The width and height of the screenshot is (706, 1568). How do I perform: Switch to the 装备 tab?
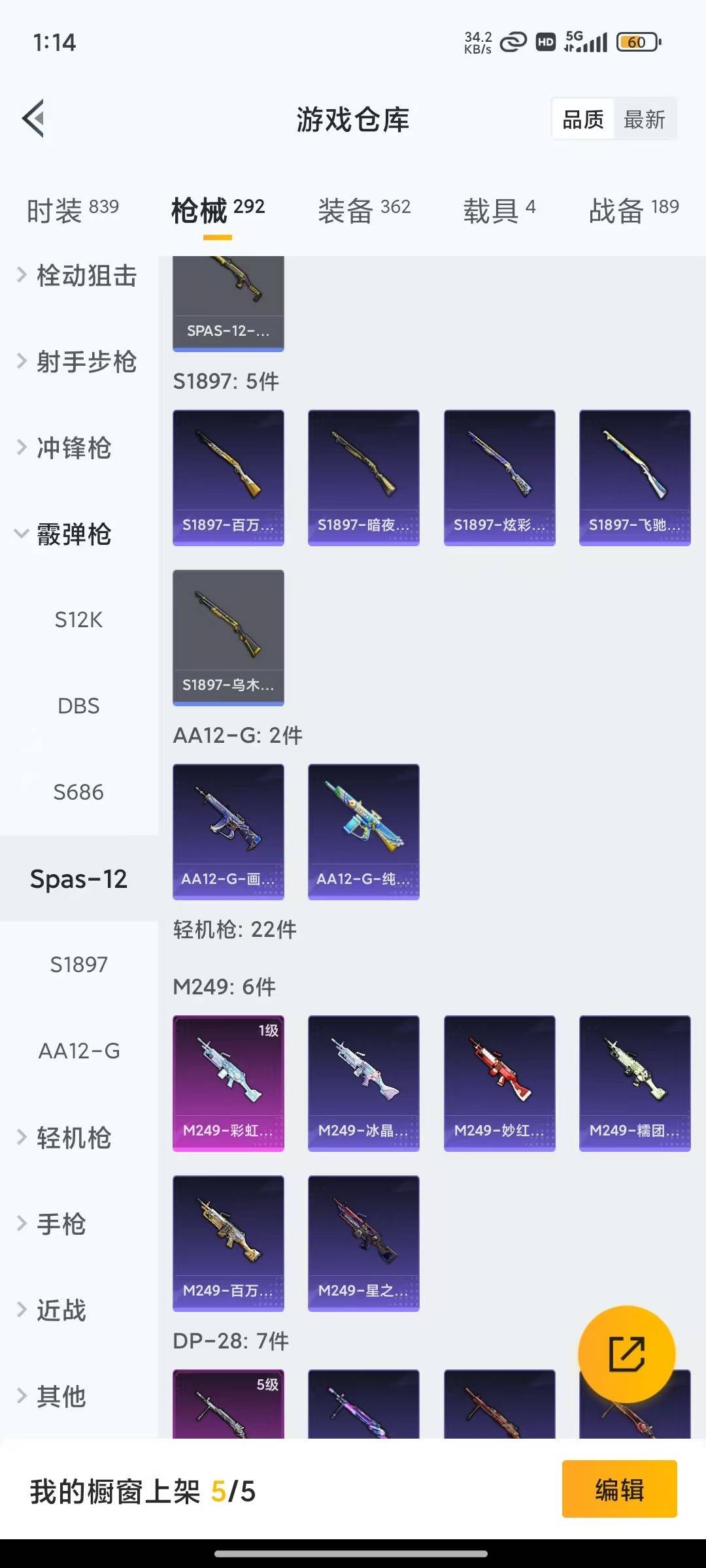pos(363,209)
